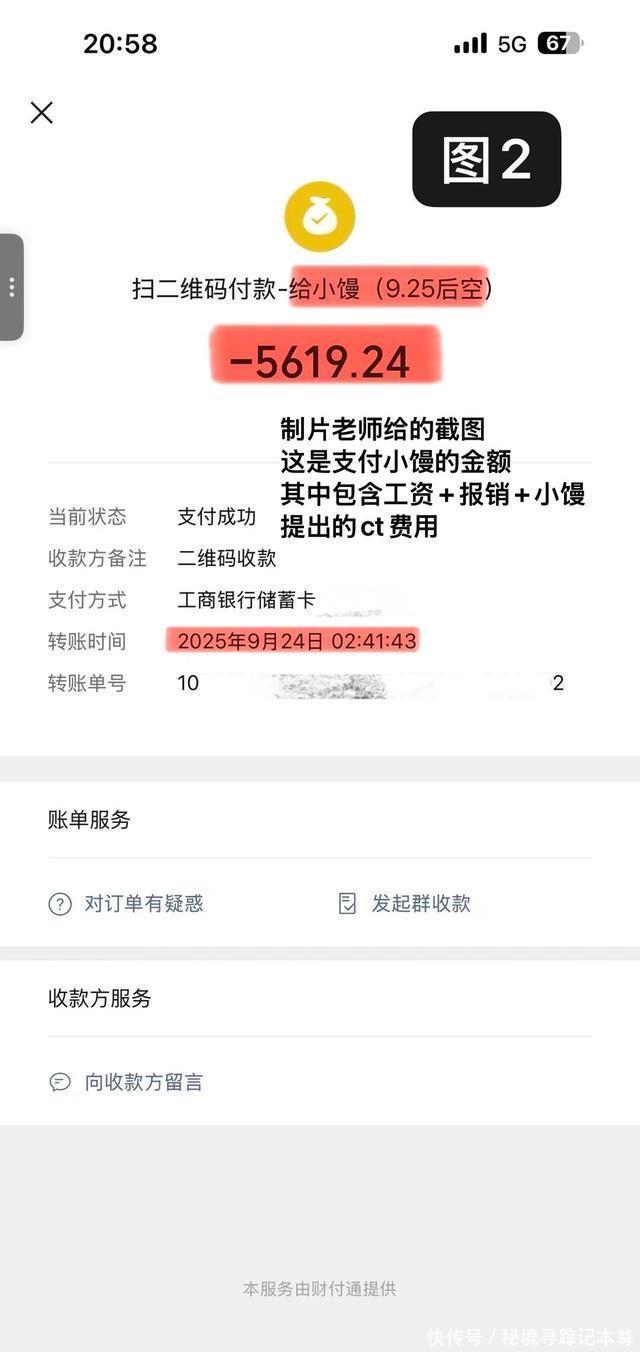The image size is (640, 1352).
Task: Open 对订单有疑惑 help option
Action: pyautogui.click(x=127, y=904)
